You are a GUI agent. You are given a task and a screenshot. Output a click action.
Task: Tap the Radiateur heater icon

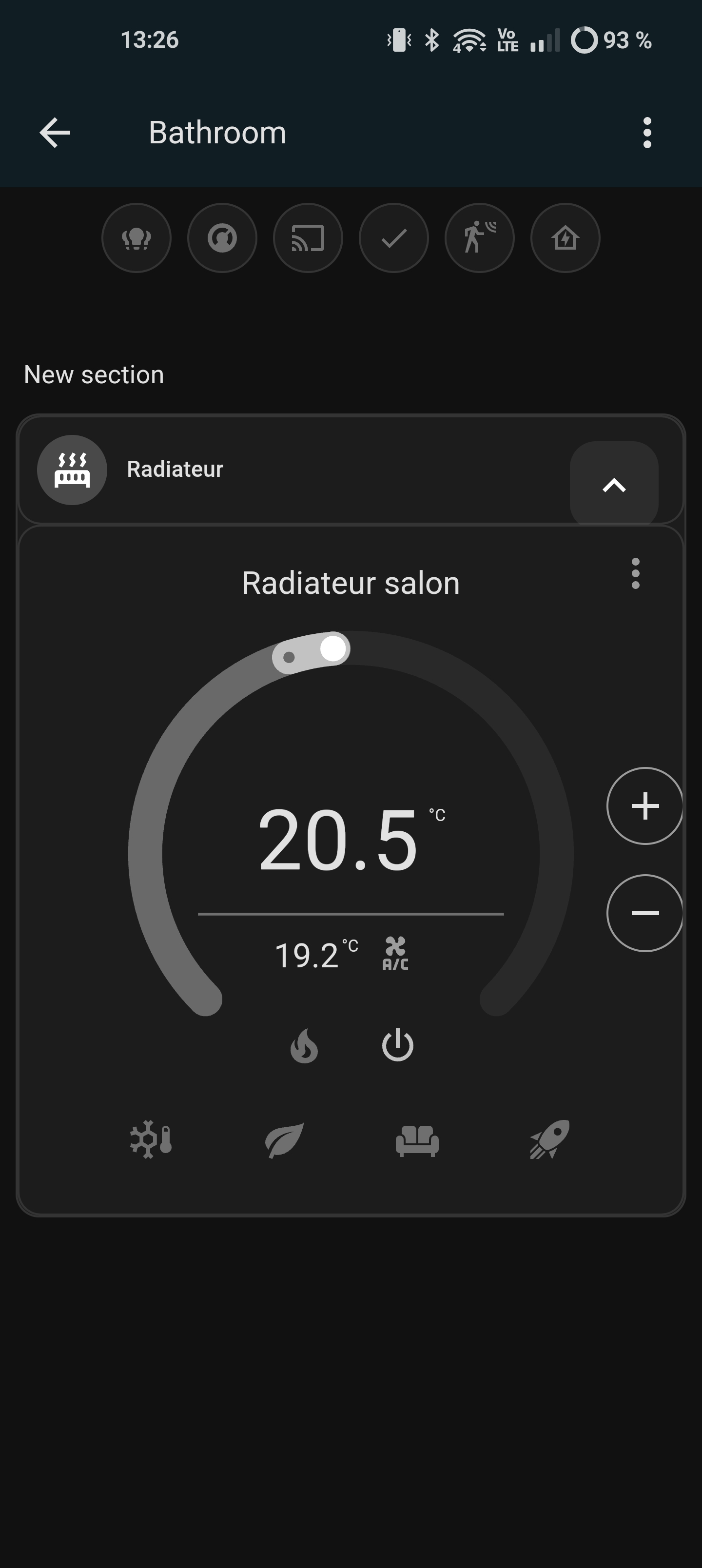[72, 470]
